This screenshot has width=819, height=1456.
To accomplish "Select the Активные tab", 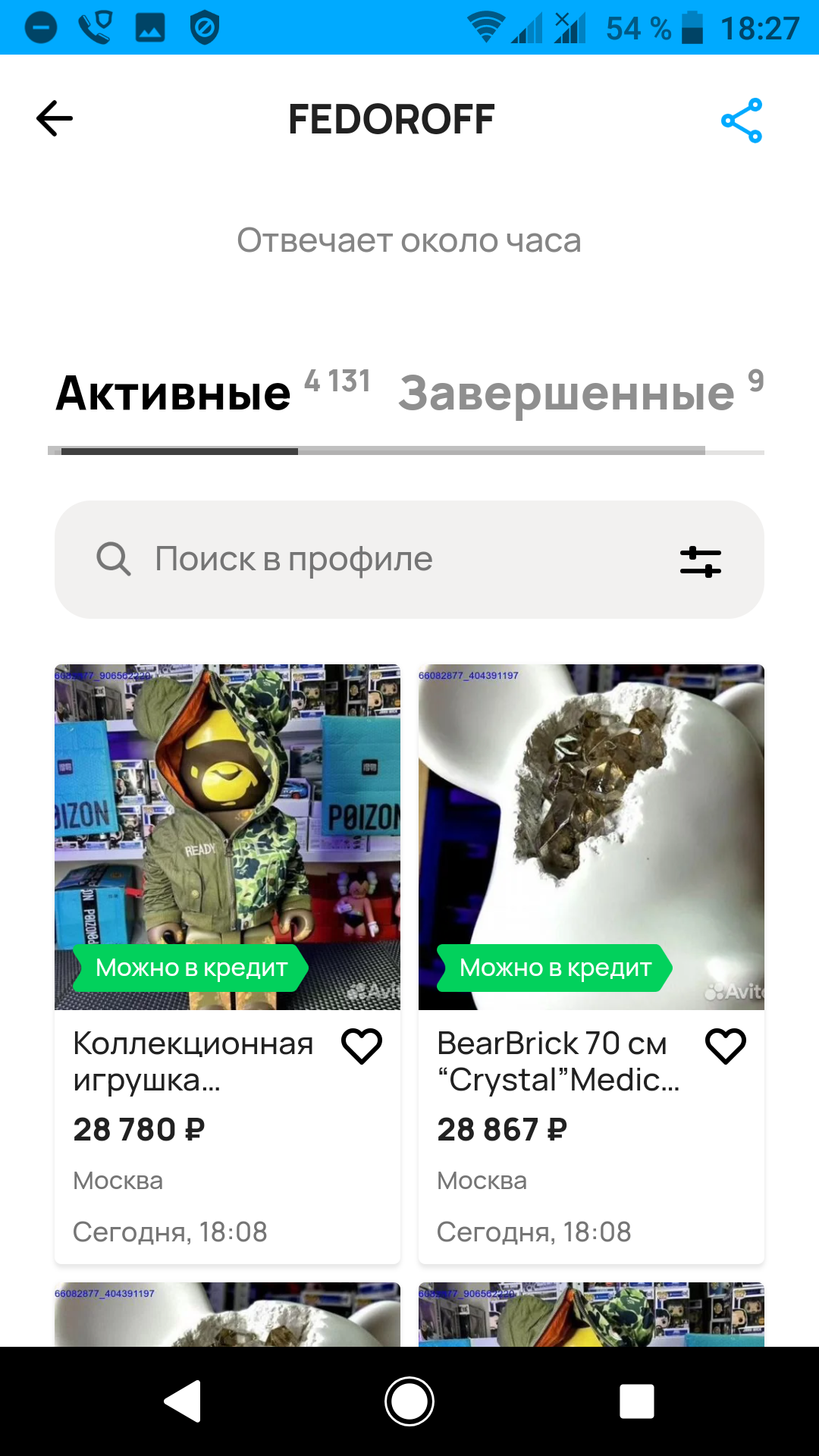I will pyautogui.click(x=174, y=394).
